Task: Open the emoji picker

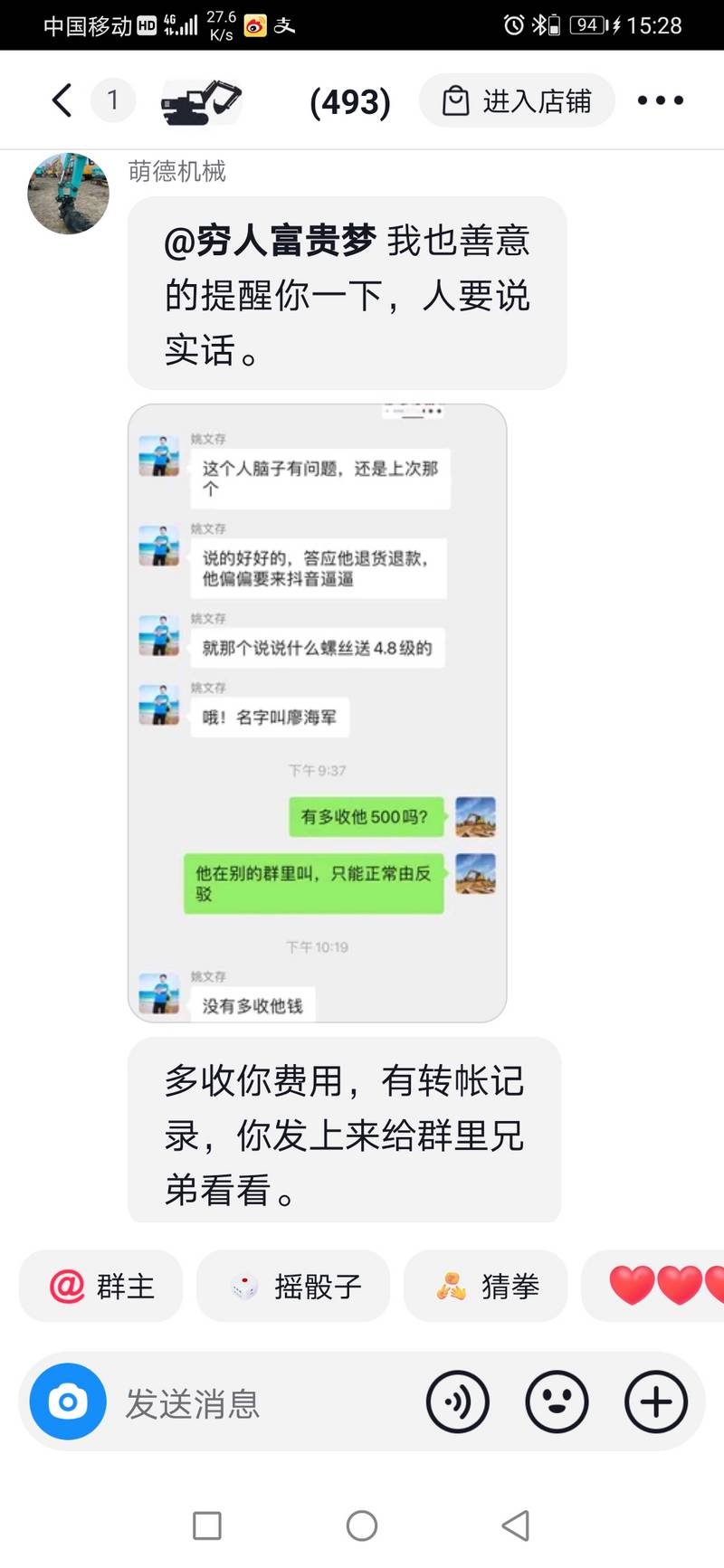Action: click(557, 1402)
